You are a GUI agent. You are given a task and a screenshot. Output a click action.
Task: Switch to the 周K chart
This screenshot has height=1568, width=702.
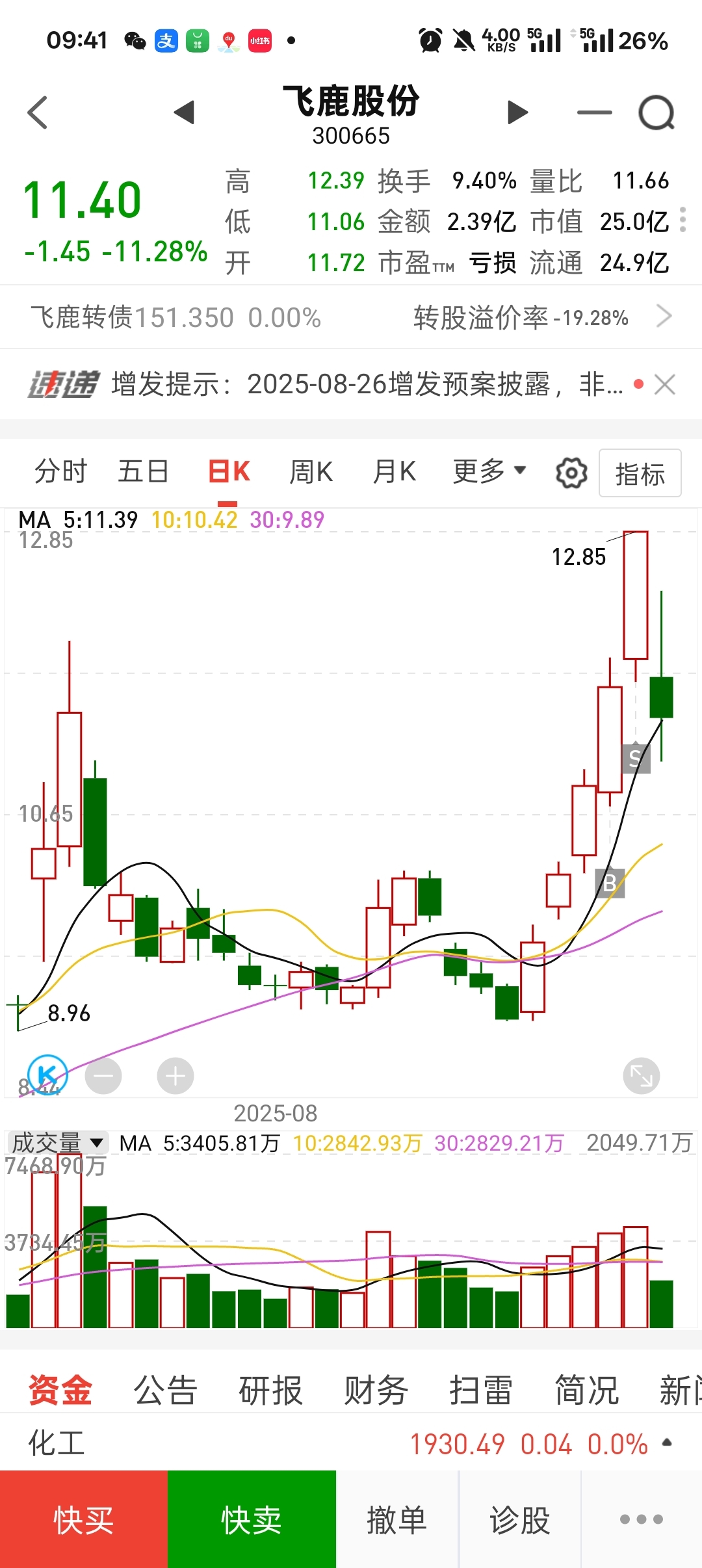311,471
